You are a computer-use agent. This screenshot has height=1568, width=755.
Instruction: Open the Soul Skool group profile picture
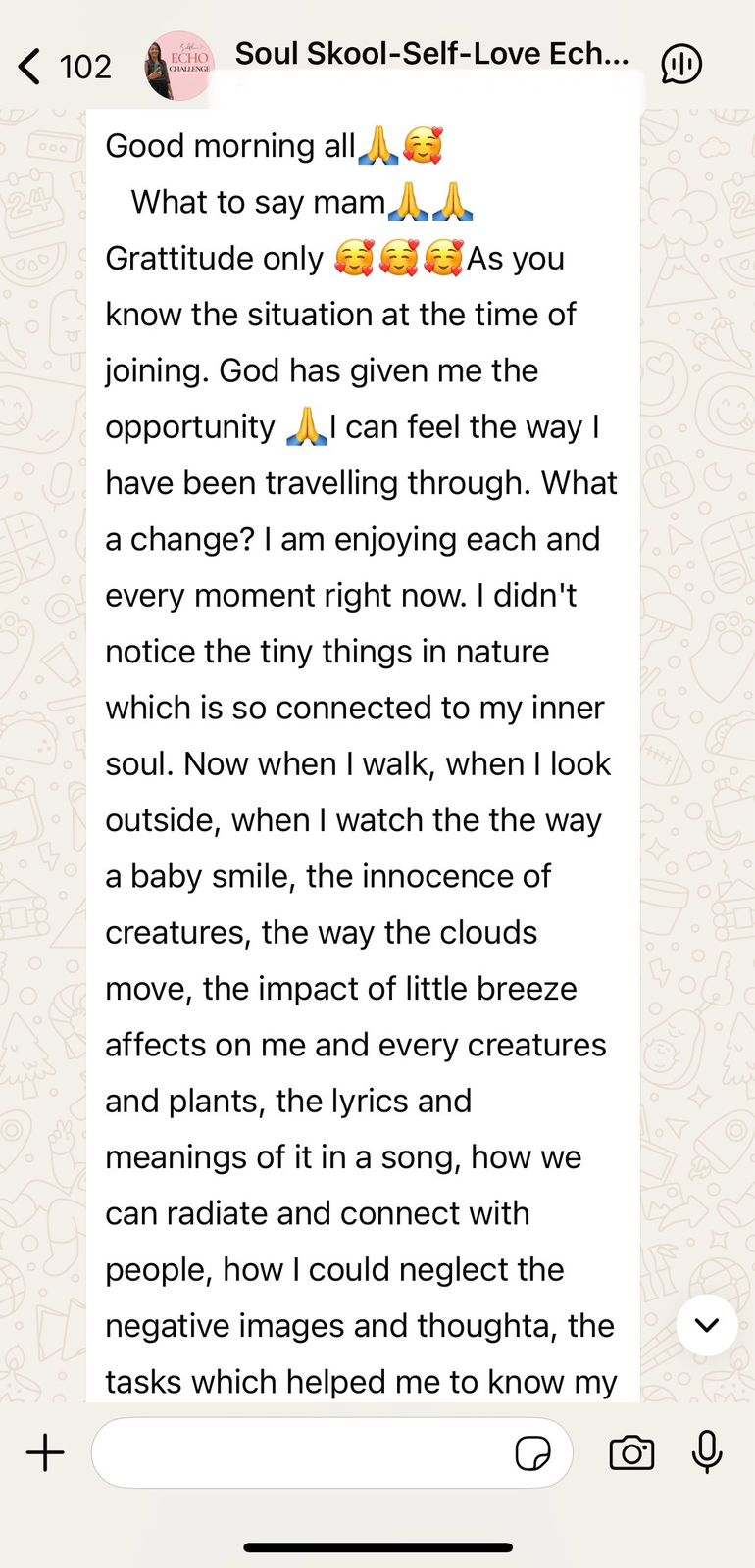pyautogui.click(x=178, y=67)
